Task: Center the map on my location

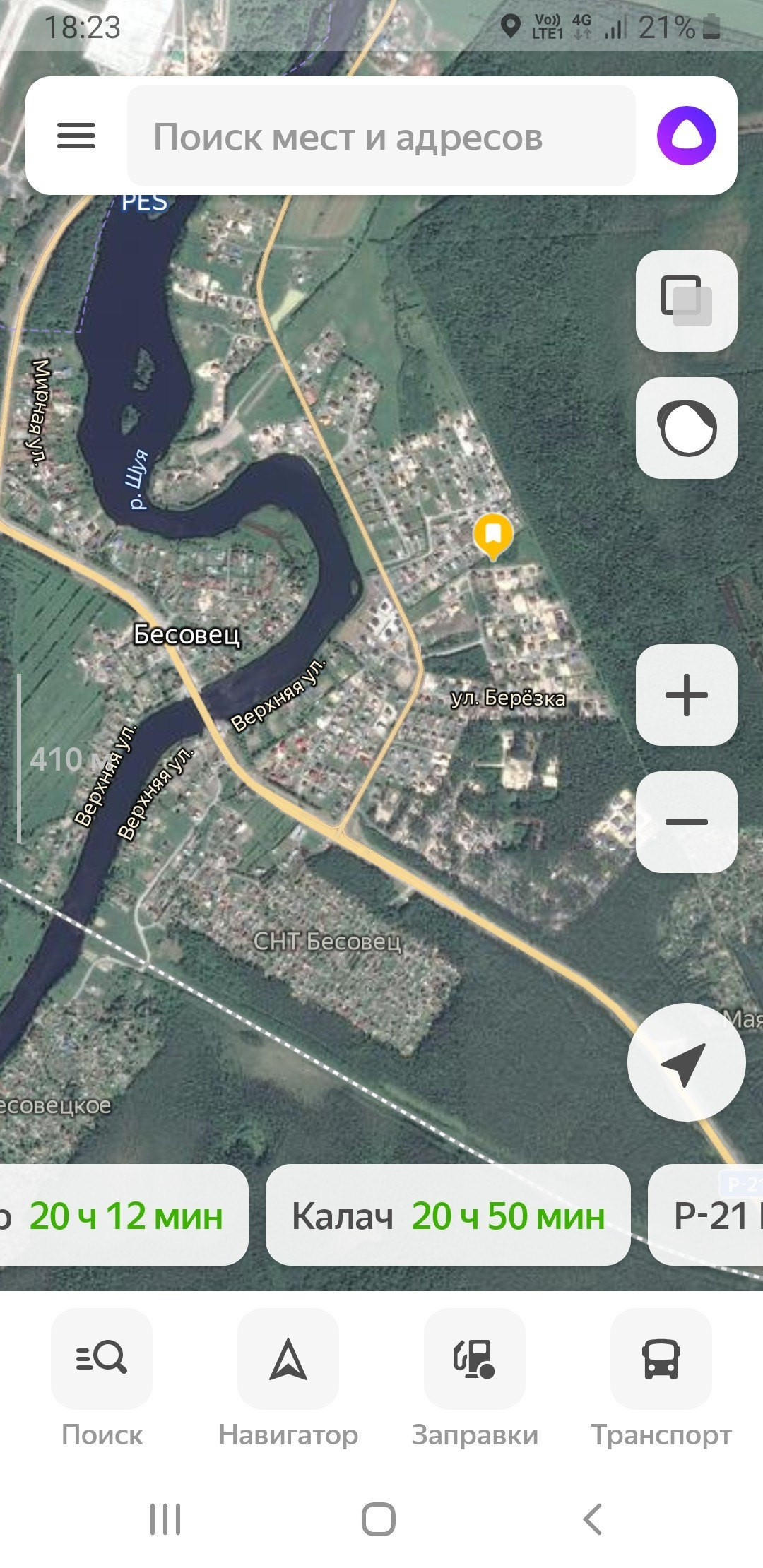Action: 686,1062
